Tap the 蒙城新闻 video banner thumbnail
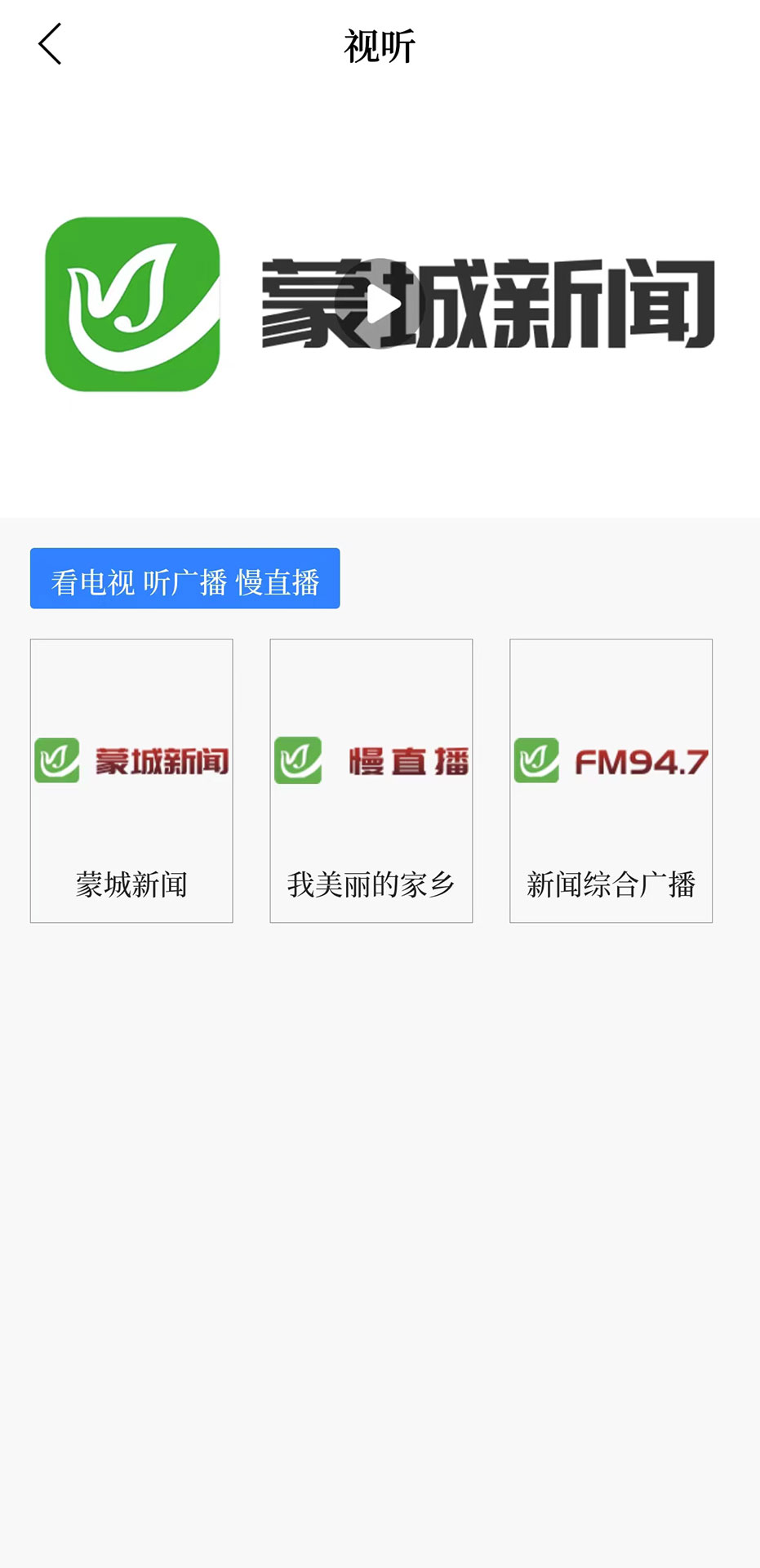Screen dimensions: 760x1568 [380, 304]
